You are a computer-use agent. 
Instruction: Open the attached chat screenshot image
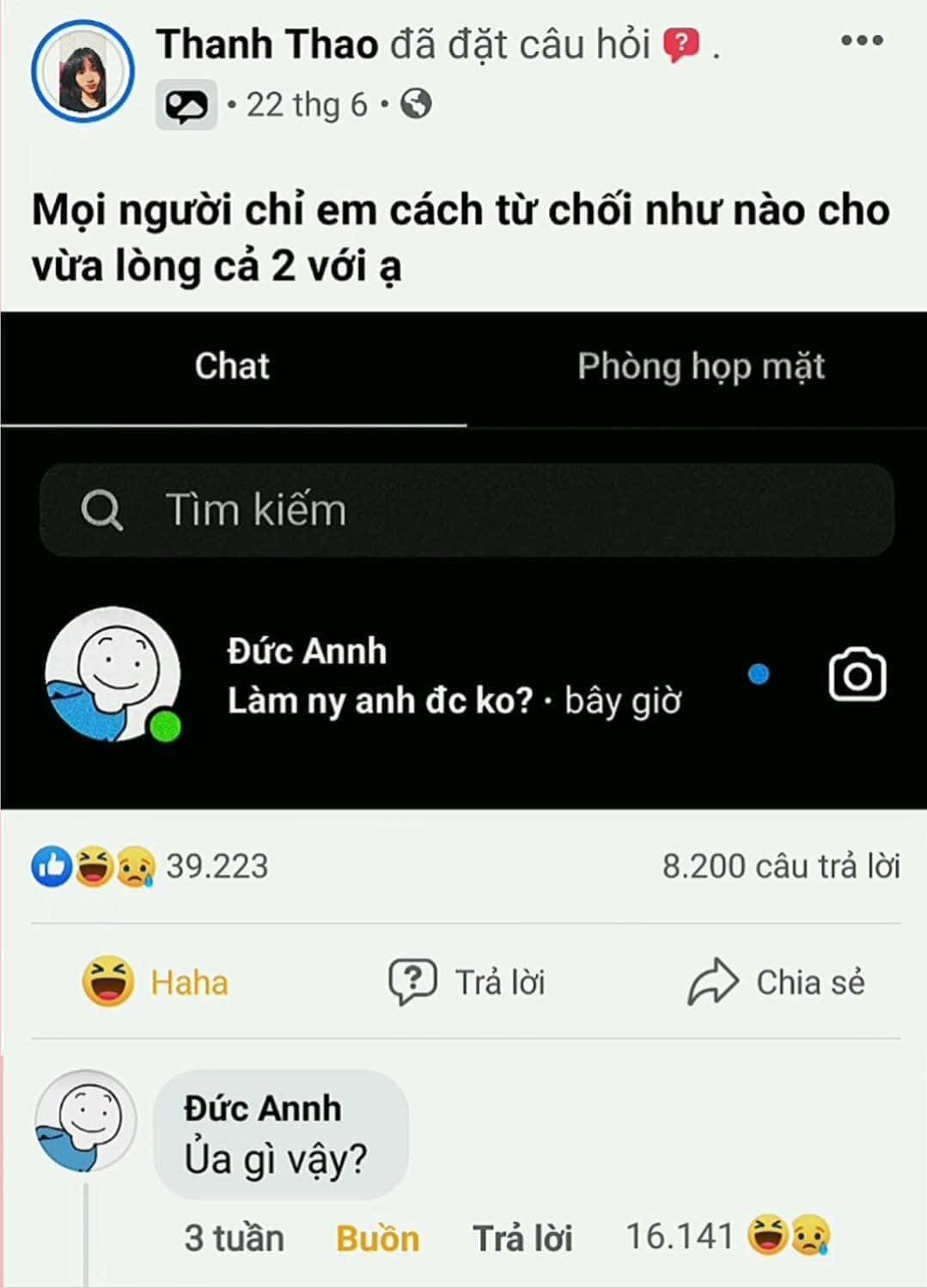coord(463,560)
